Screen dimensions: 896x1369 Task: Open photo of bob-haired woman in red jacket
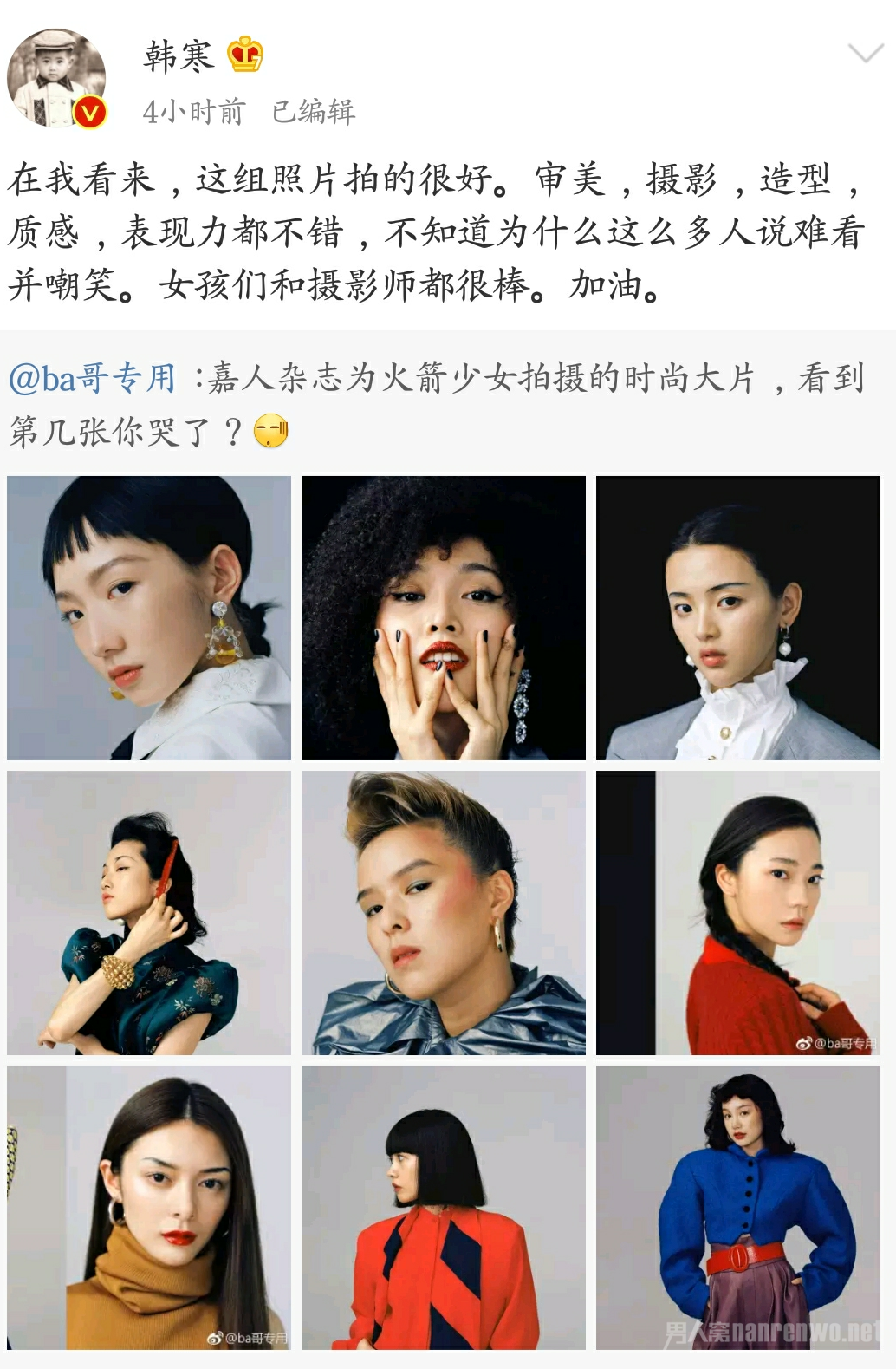444,1207
